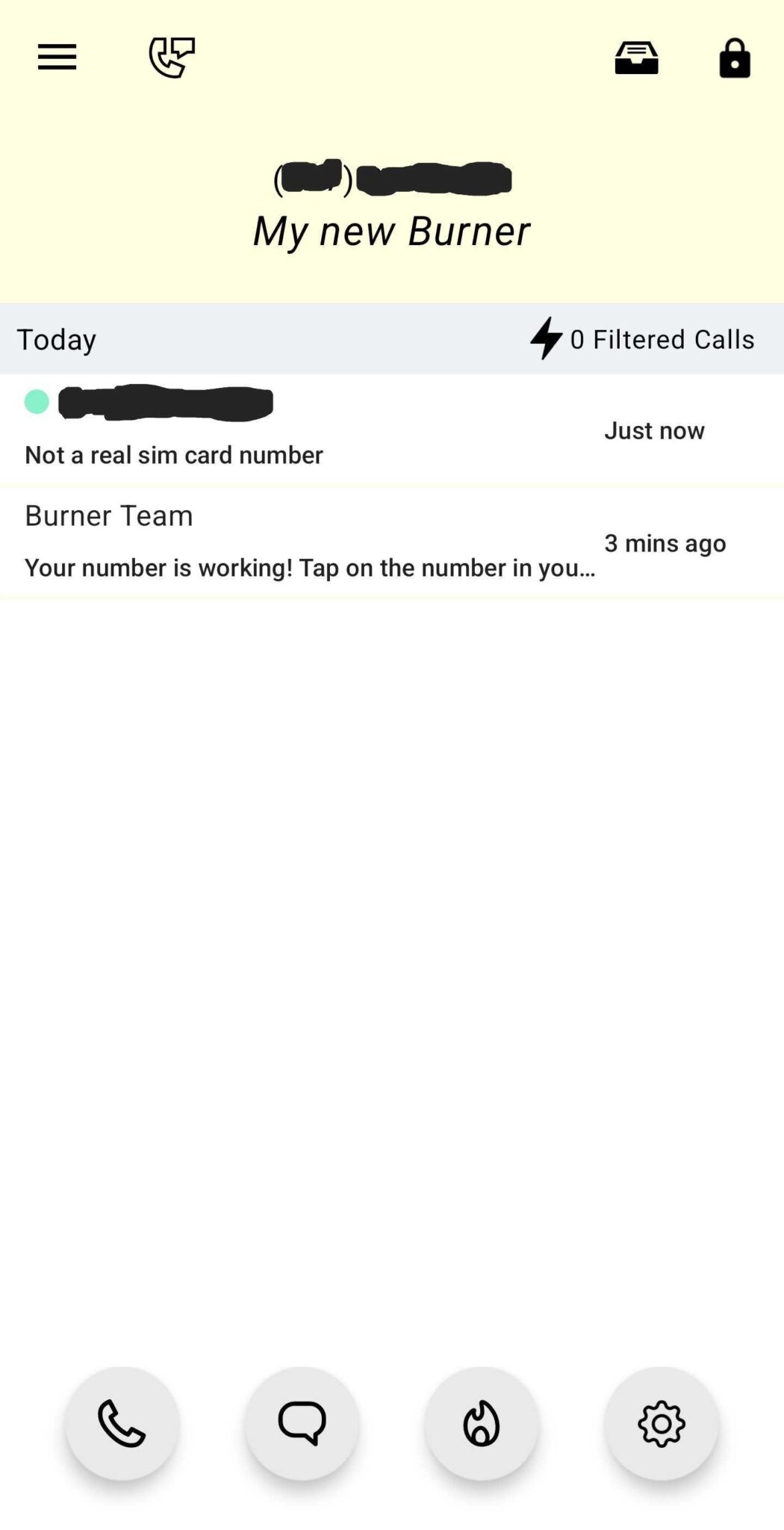Tap the lock icon to secure the app

click(735, 58)
